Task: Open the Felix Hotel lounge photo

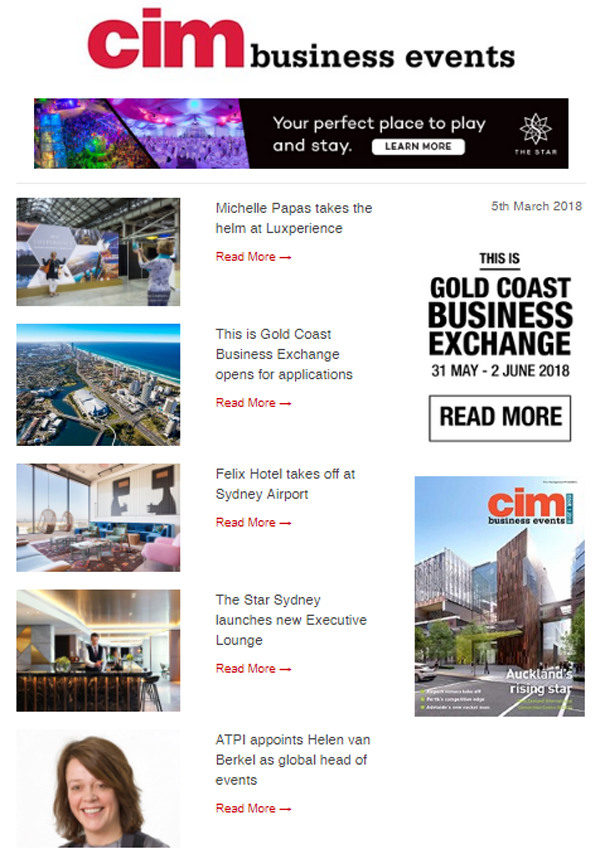Action: (x=98, y=517)
